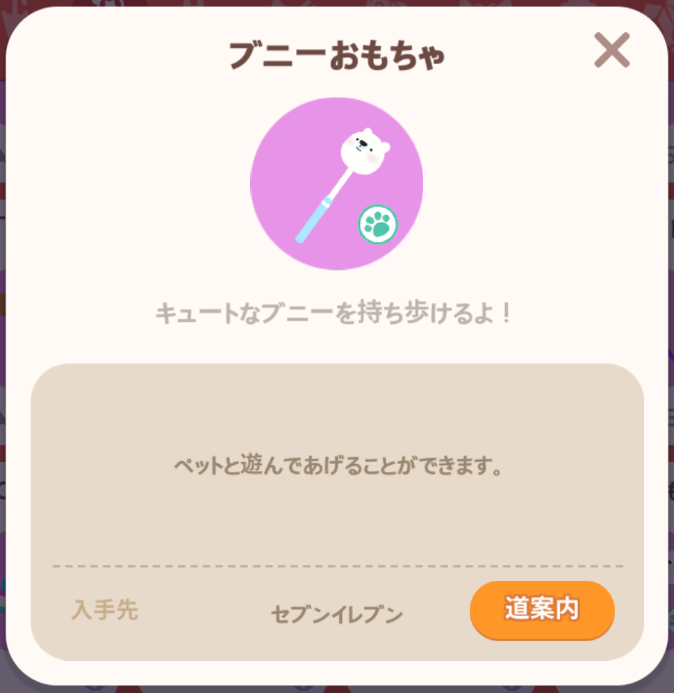Tap the 道案内 button

[542, 609]
